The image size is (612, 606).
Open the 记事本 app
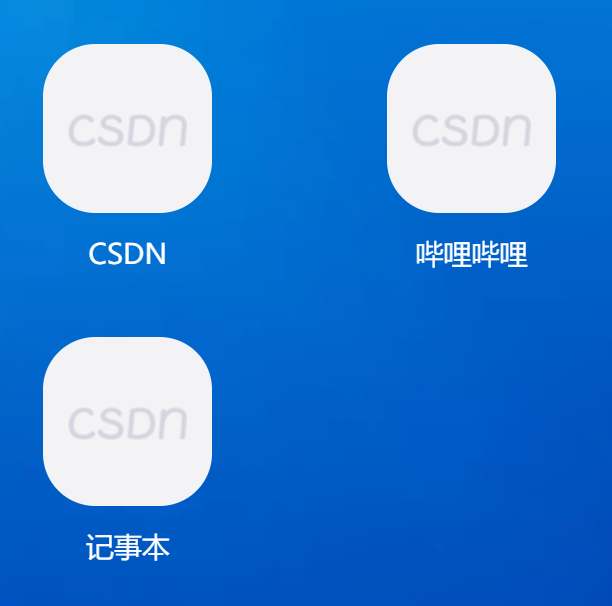pyautogui.click(x=127, y=421)
